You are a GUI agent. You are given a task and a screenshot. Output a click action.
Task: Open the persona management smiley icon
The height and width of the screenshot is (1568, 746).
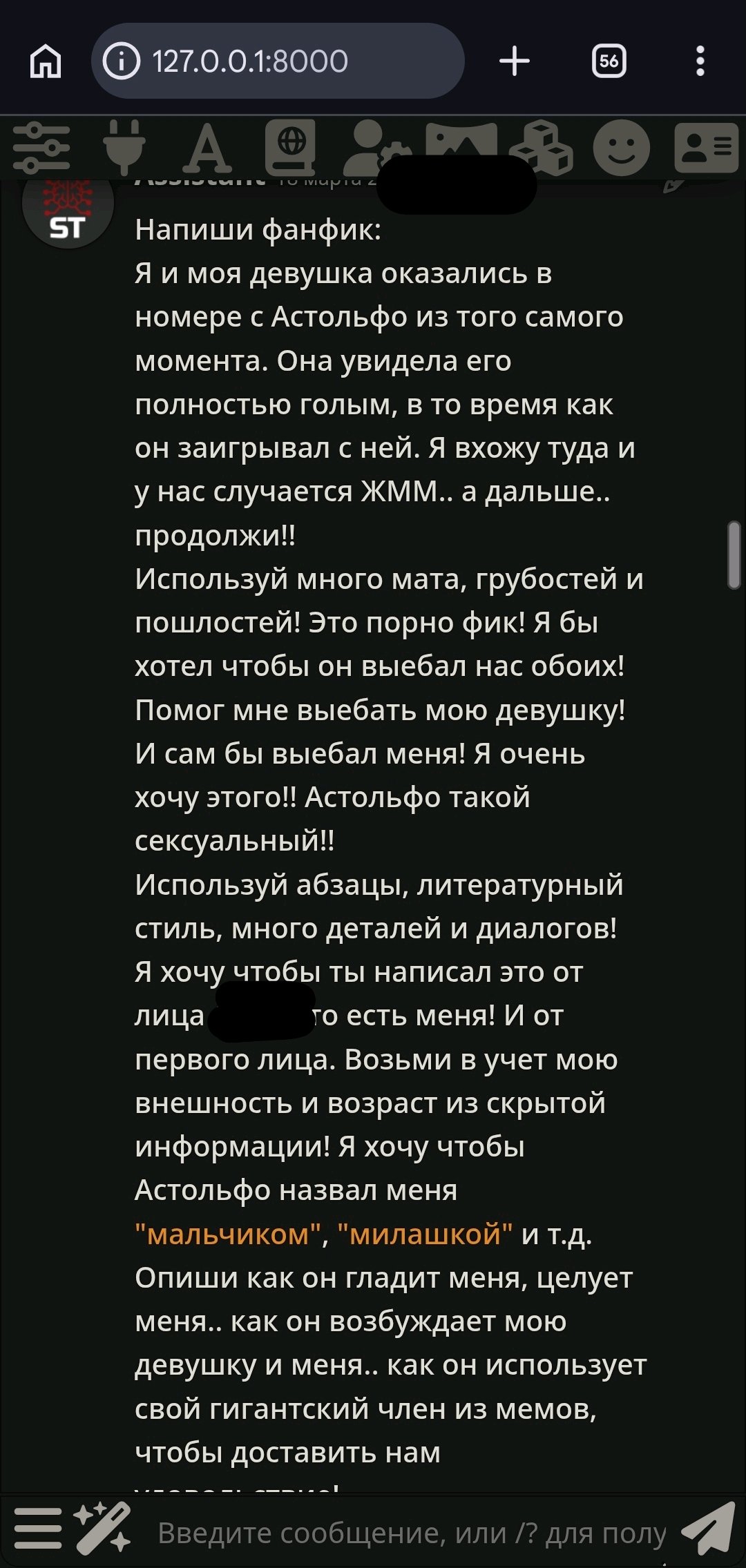click(x=622, y=147)
